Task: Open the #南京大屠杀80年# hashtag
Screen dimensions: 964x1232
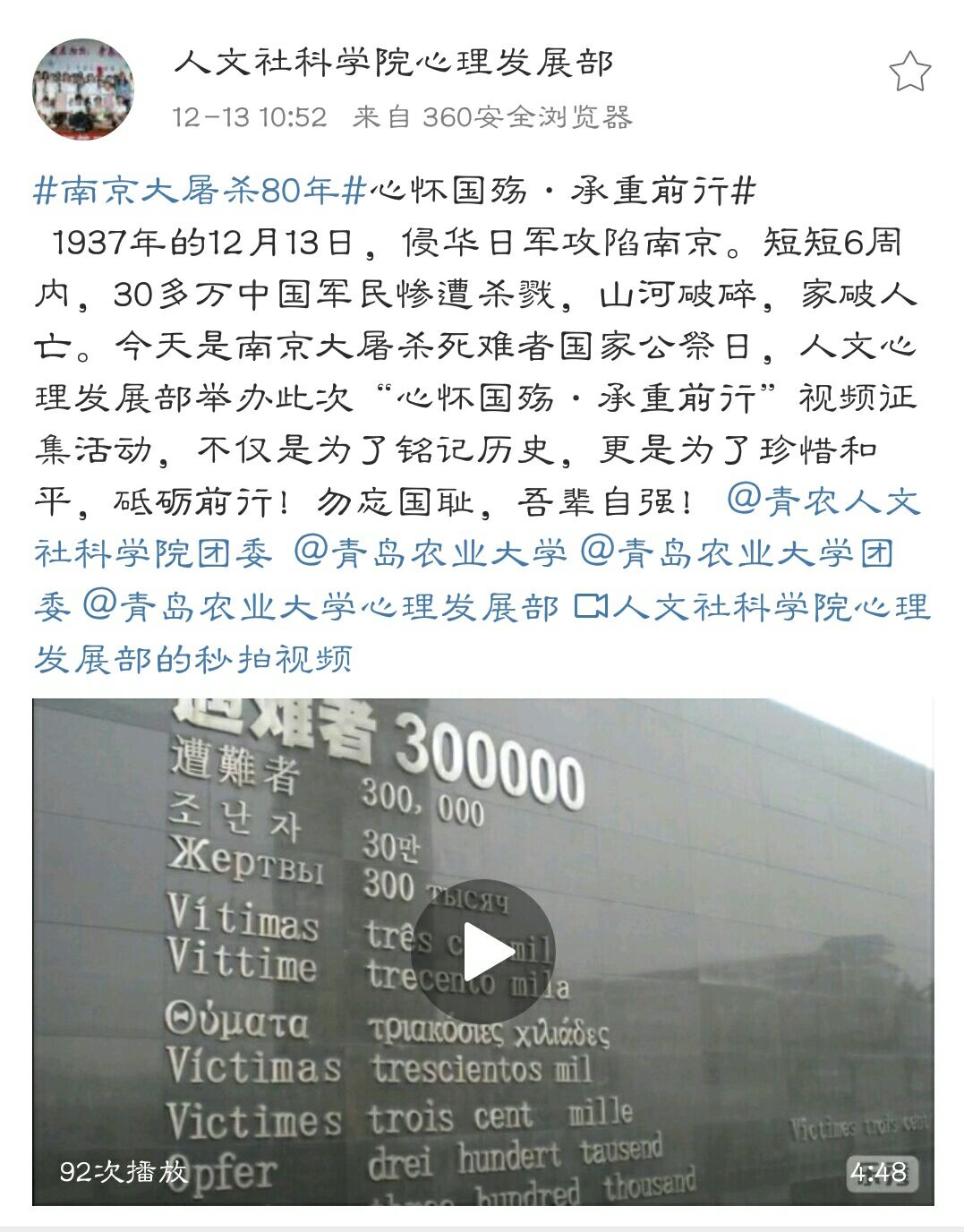Action: [x=200, y=190]
